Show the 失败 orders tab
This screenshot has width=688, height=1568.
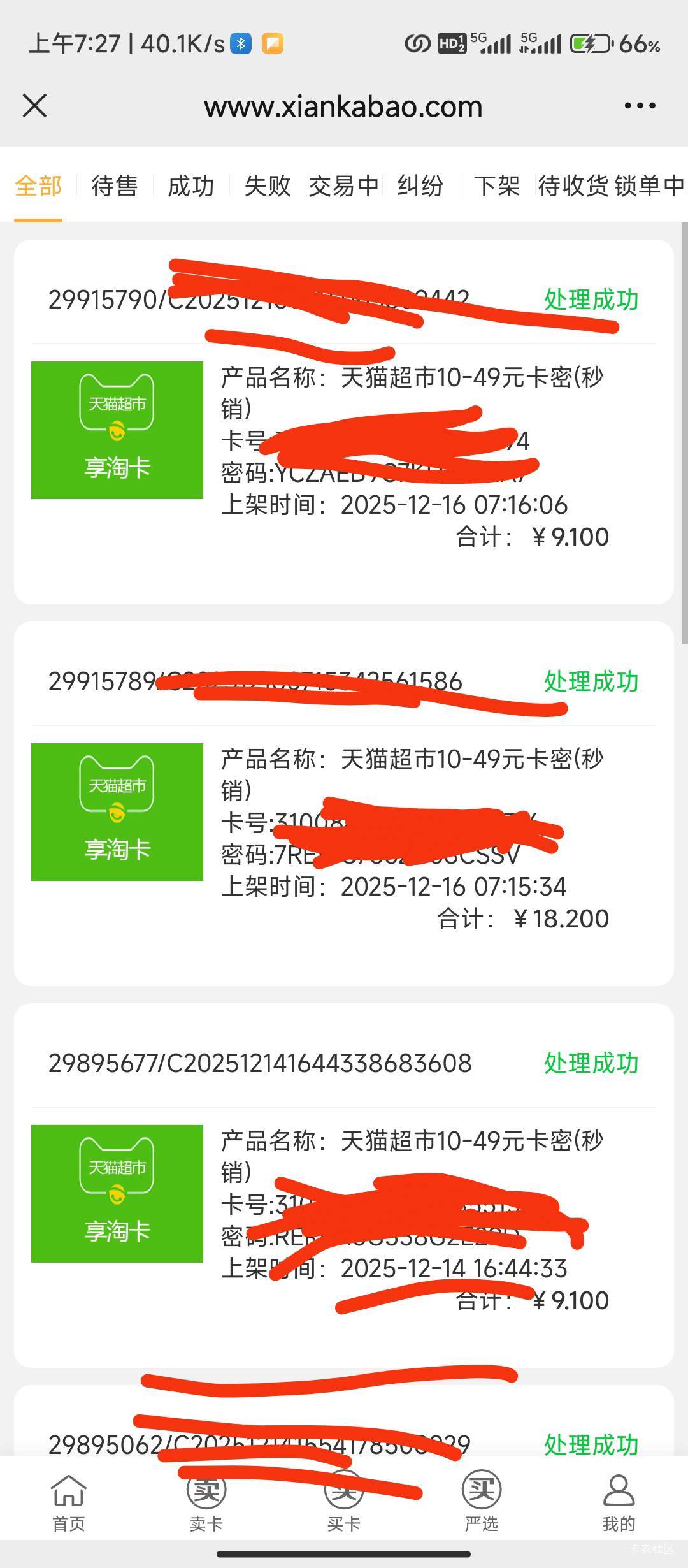click(268, 186)
